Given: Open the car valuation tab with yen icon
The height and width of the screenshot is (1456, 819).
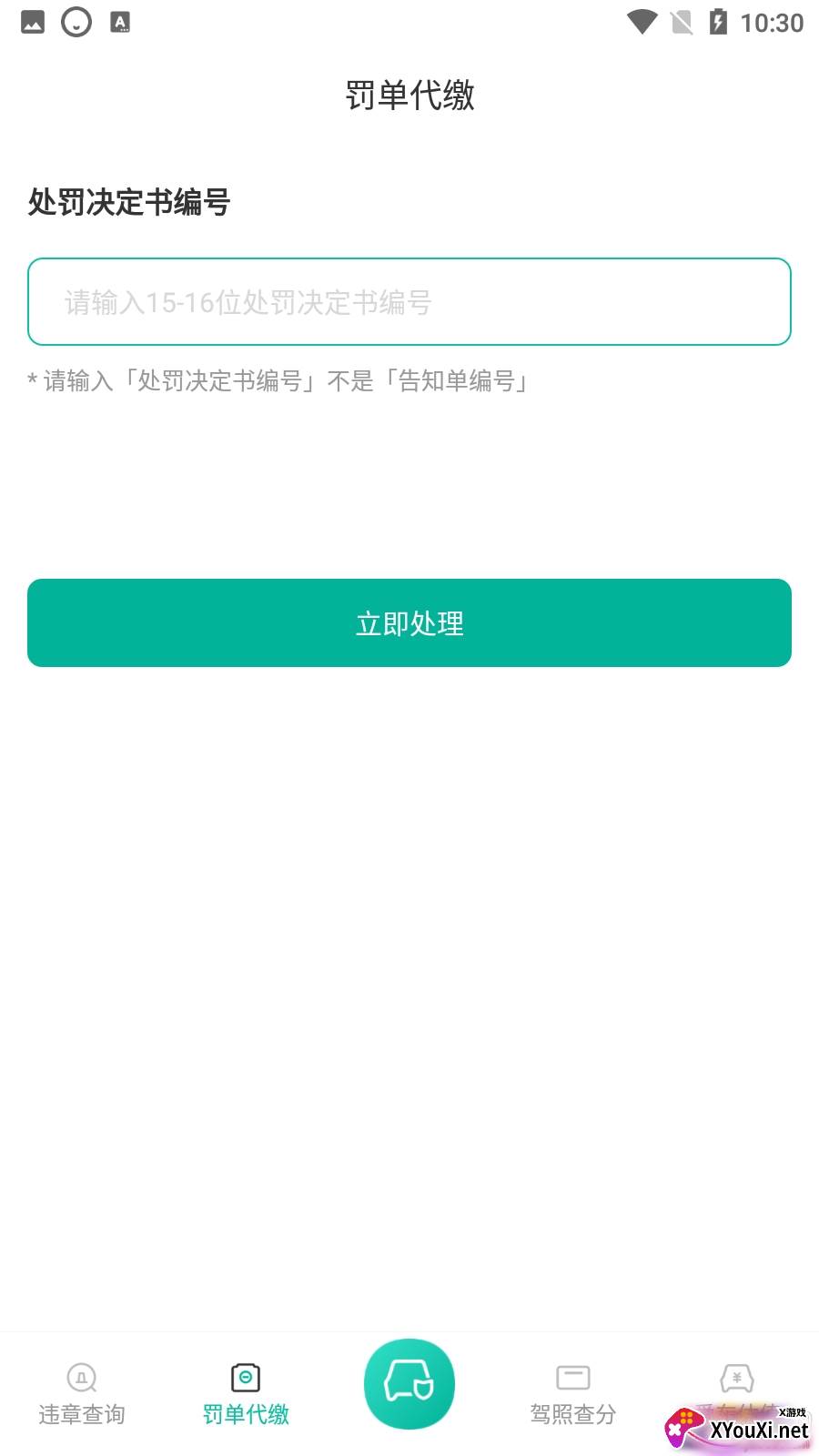Looking at the screenshot, I should [x=736, y=1383].
